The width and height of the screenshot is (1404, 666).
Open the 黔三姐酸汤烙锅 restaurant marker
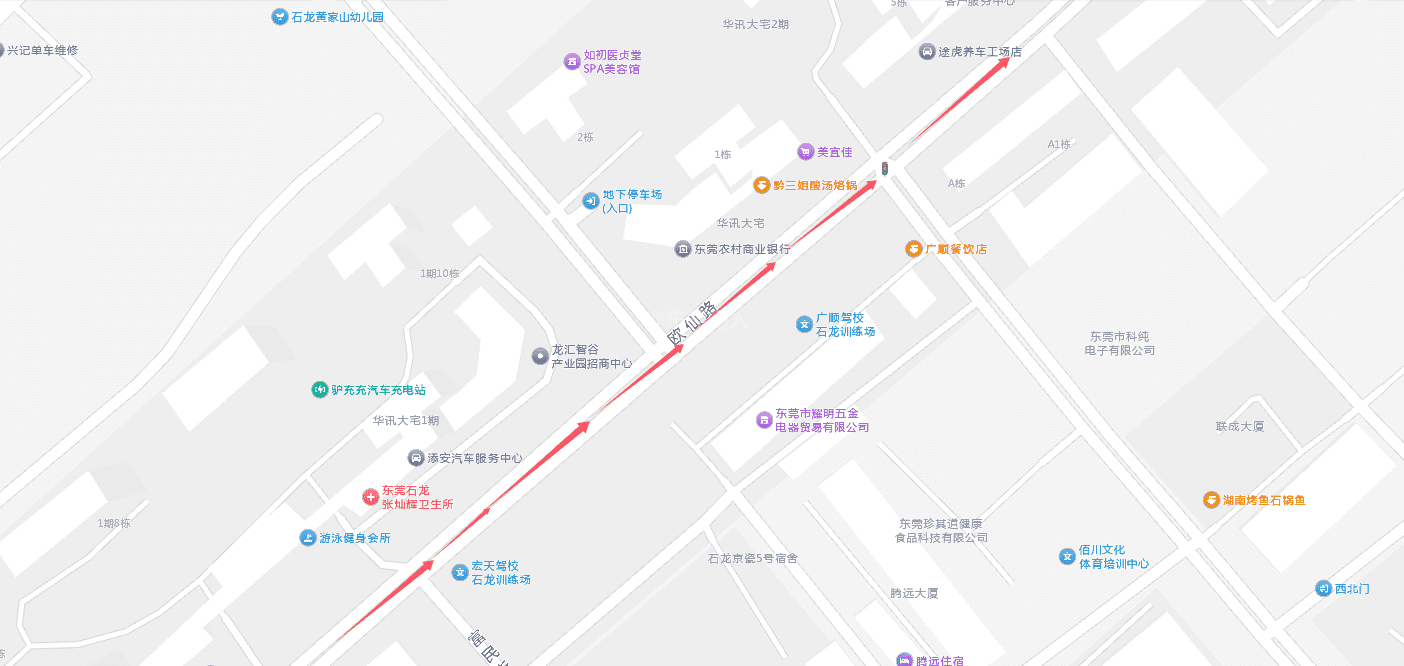761,185
